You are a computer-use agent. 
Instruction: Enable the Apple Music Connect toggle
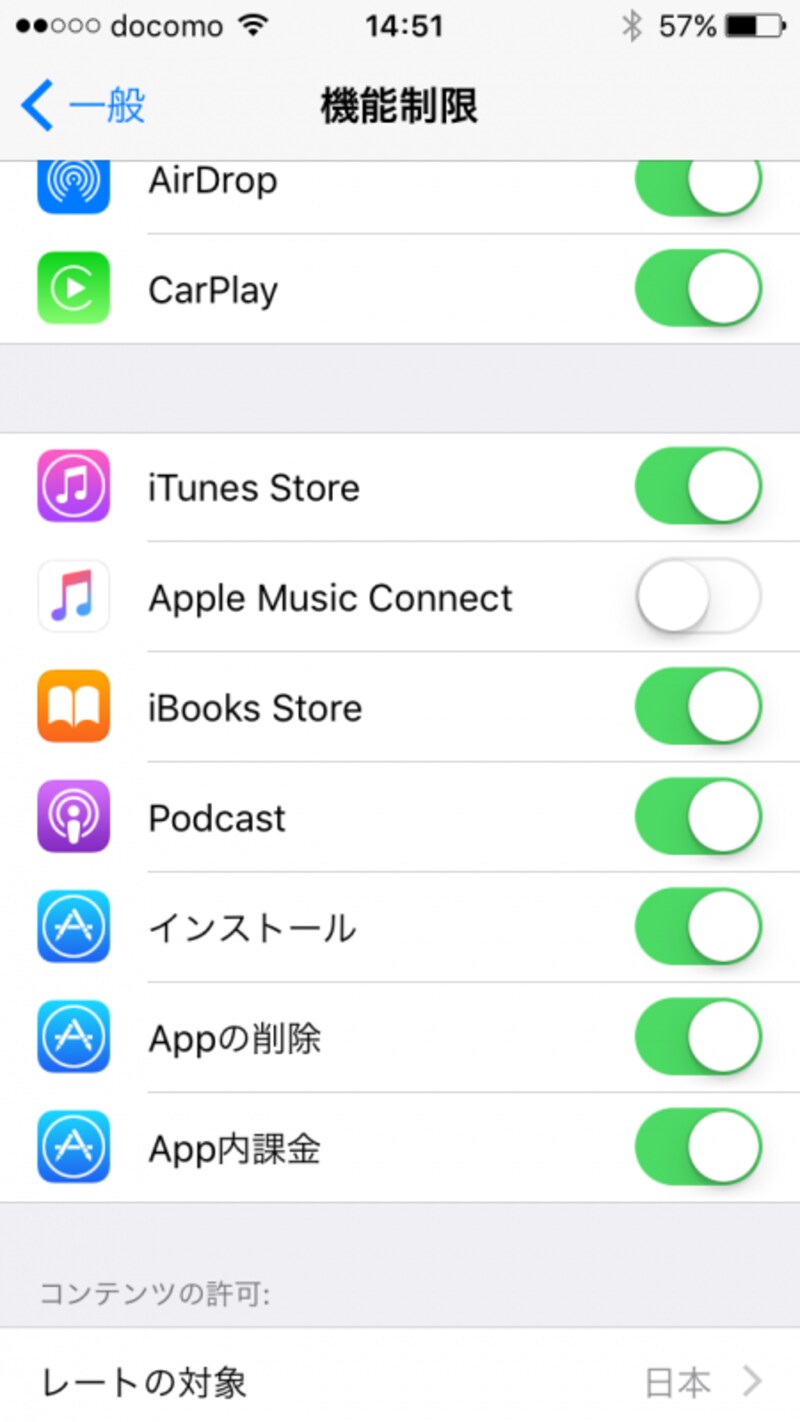click(x=697, y=597)
